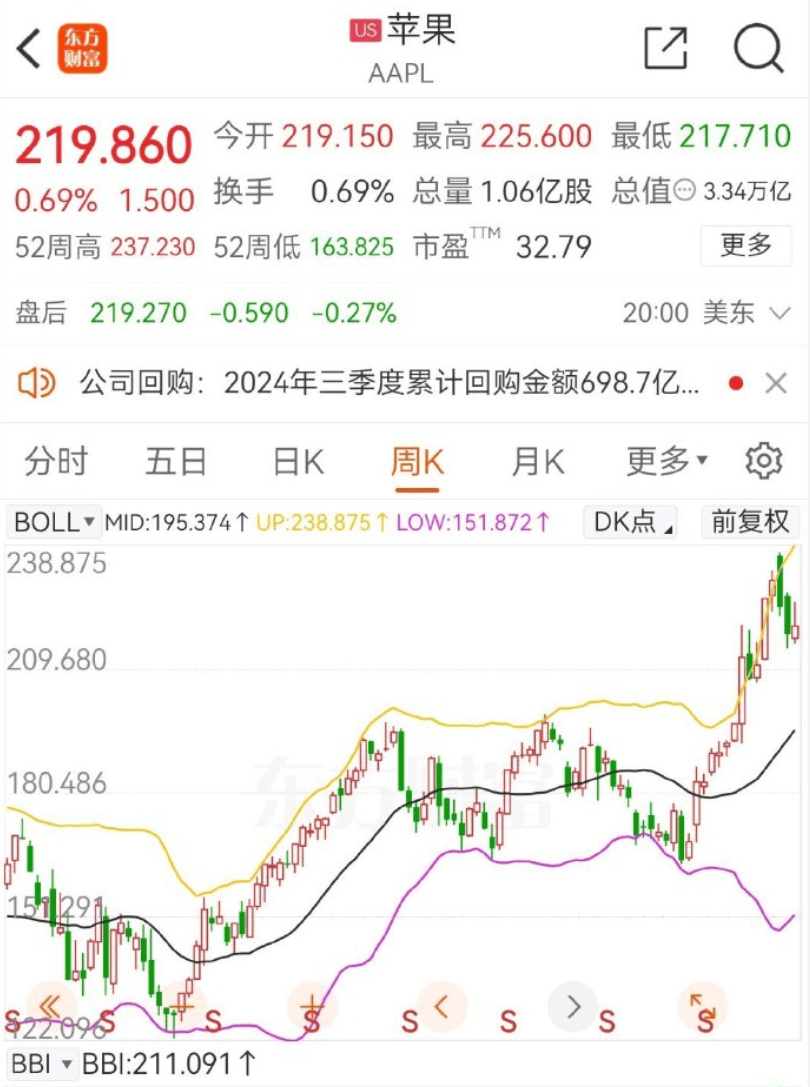Move the chart to the next candle
The image size is (810, 1087).
tap(574, 1006)
